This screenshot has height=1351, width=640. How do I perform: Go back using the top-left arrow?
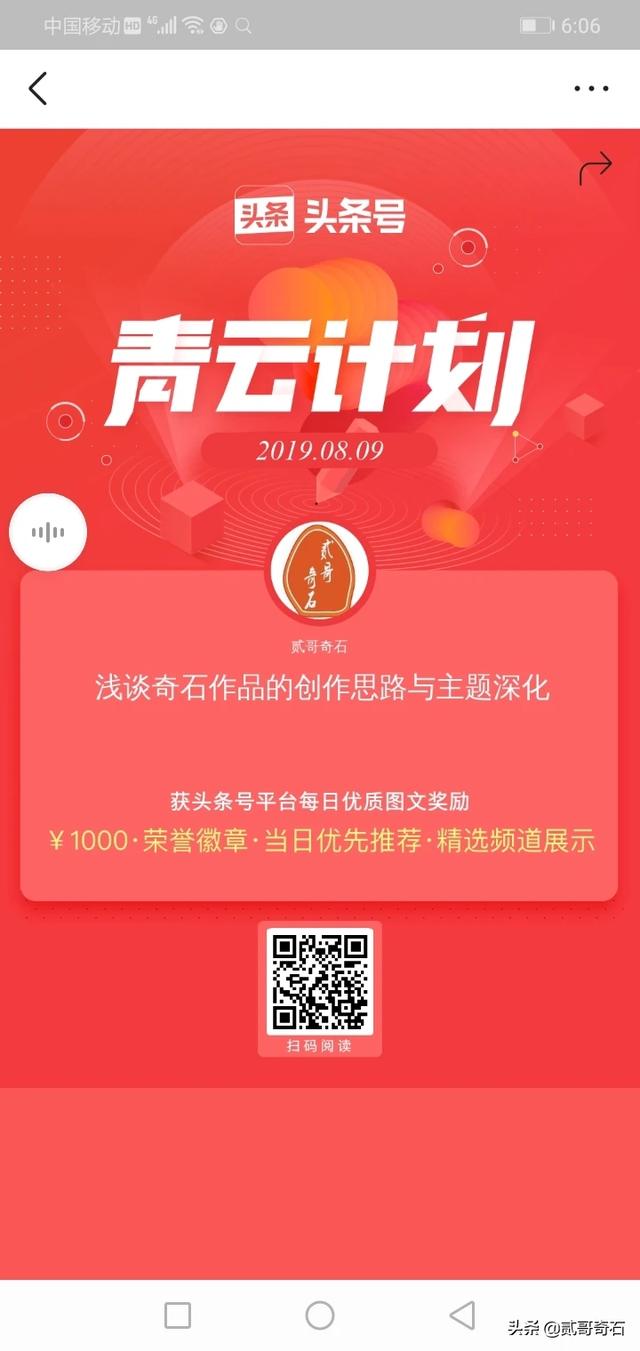(38, 89)
